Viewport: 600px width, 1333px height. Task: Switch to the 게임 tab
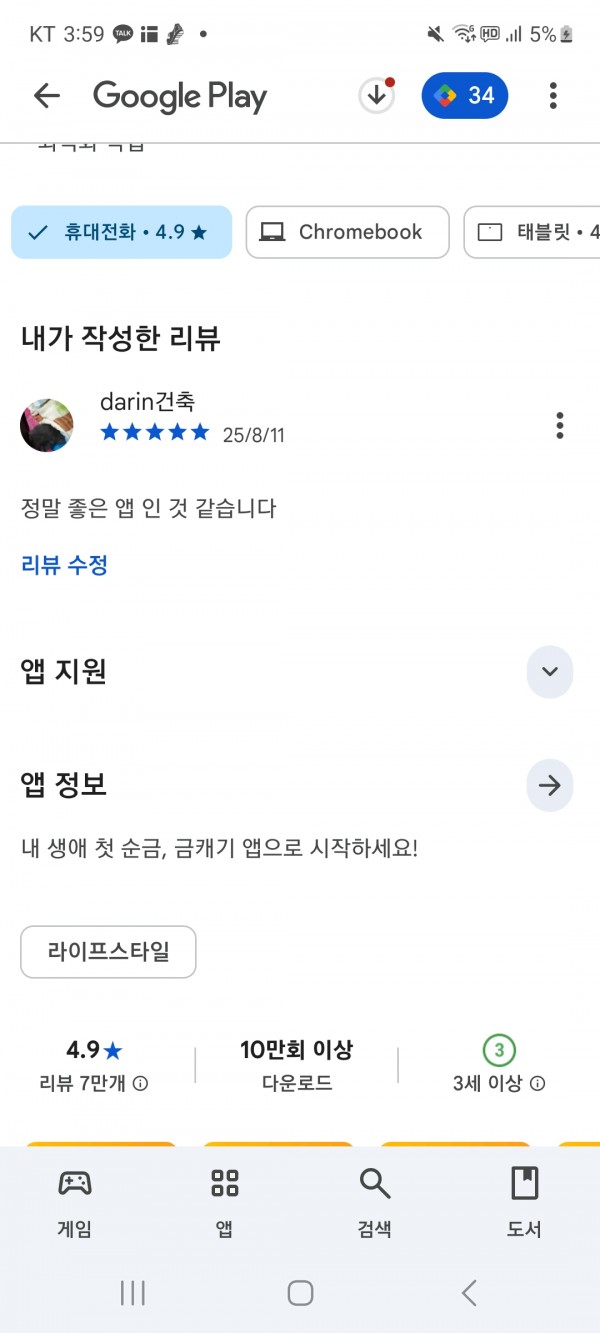75,1202
